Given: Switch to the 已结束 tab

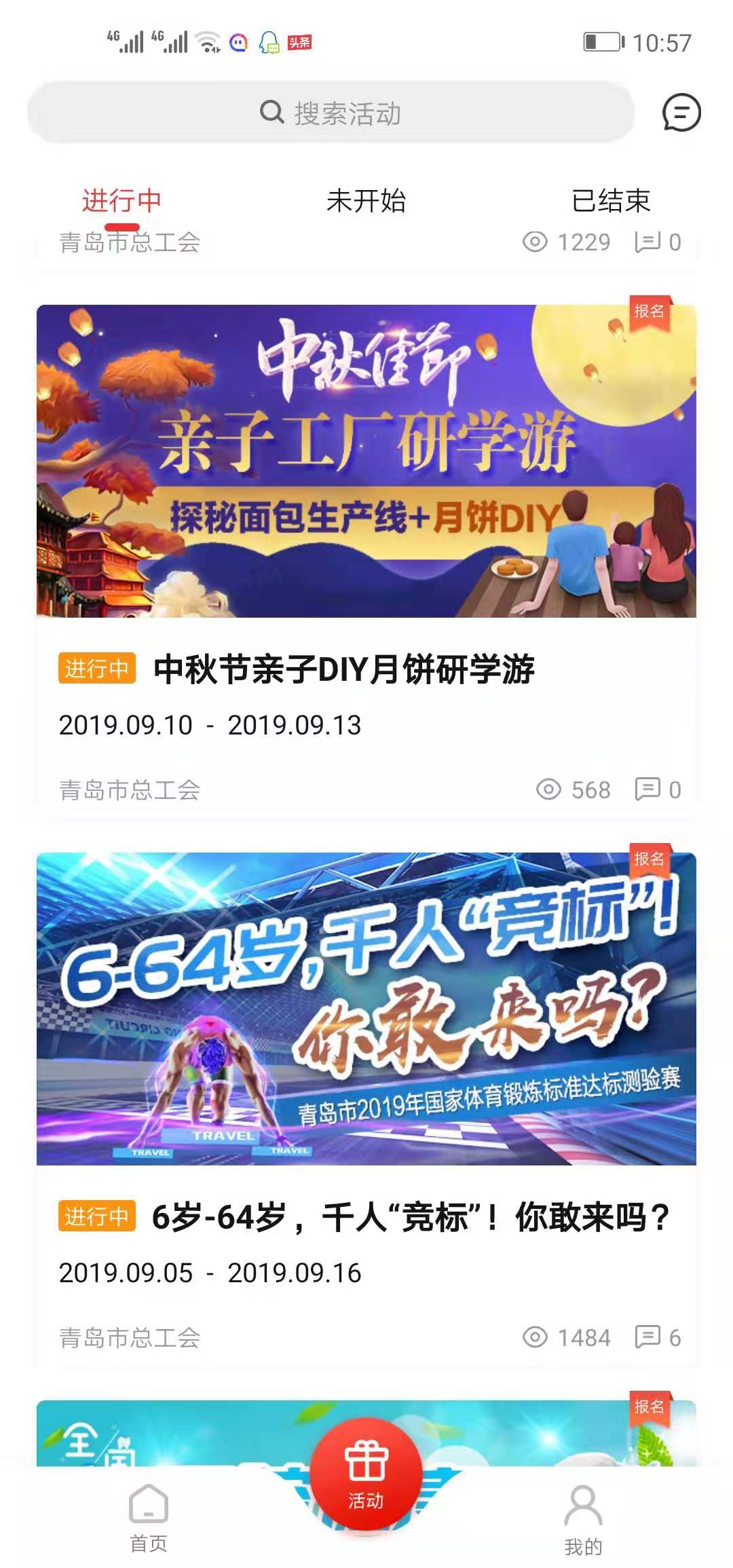Looking at the screenshot, I should coord(611,201).
